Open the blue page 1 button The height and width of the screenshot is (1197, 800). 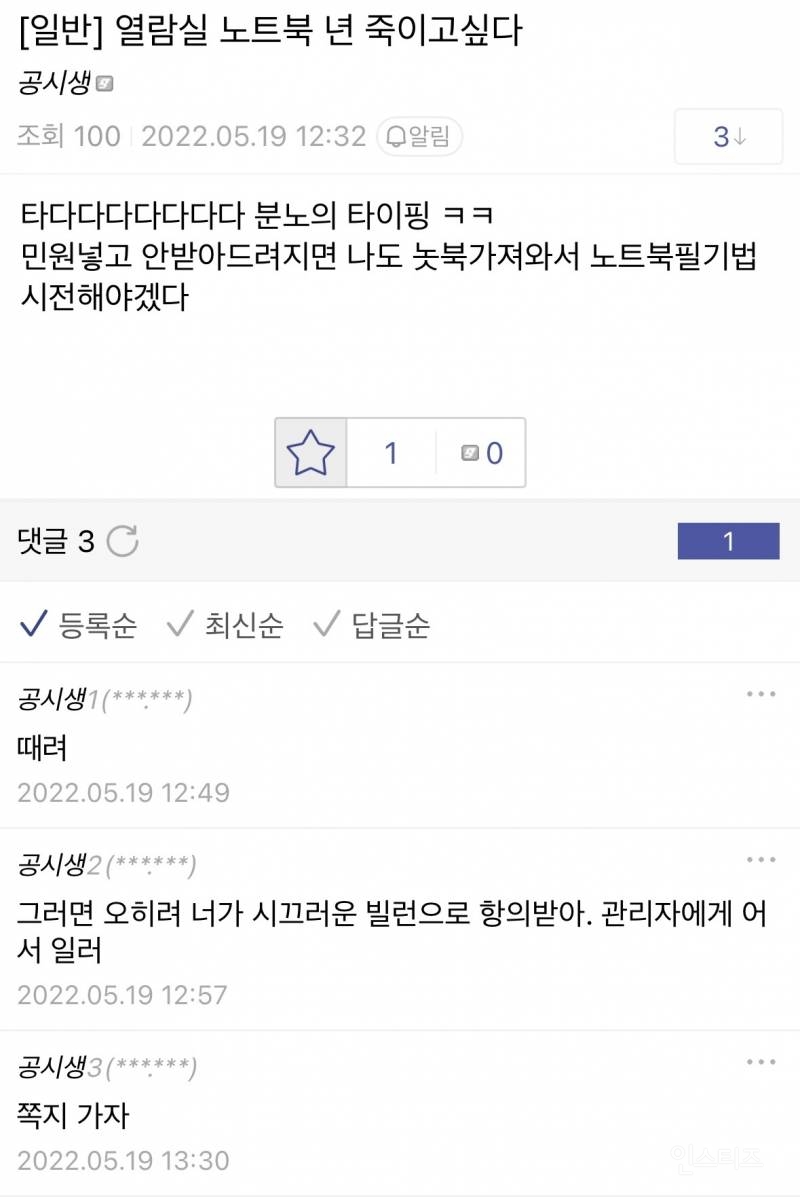point(729,541)
